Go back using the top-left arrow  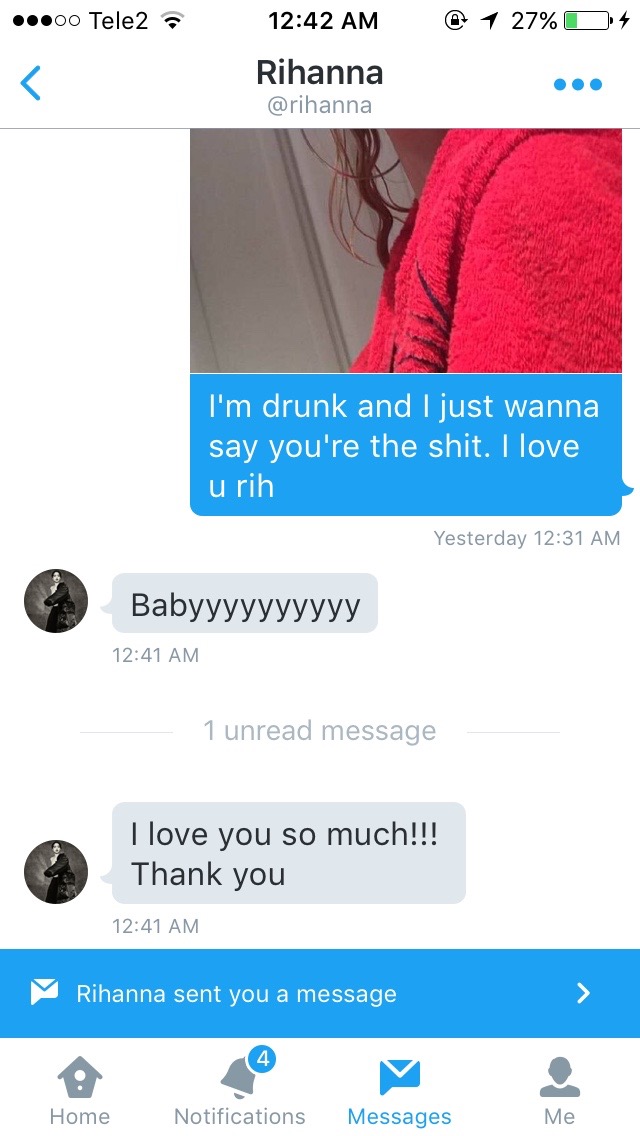31,84
